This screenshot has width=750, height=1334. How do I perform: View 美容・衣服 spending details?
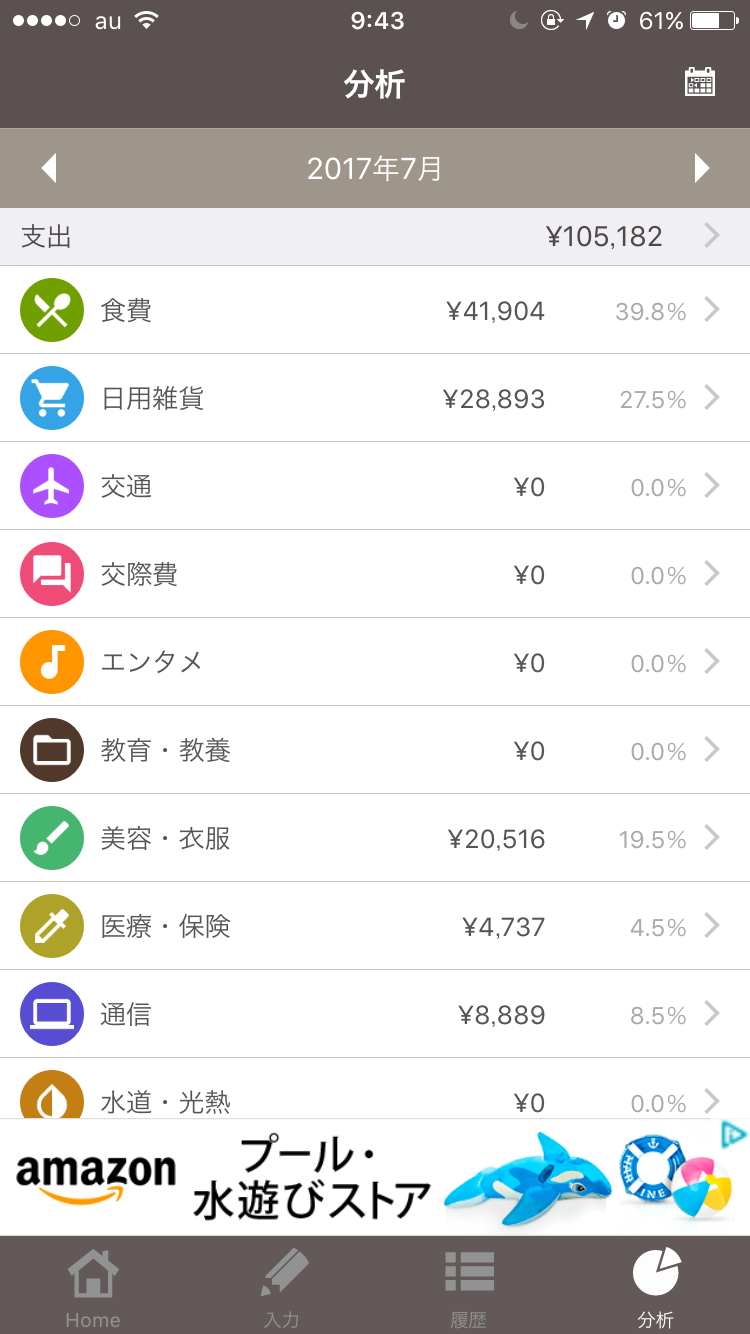tap(375, 838)
